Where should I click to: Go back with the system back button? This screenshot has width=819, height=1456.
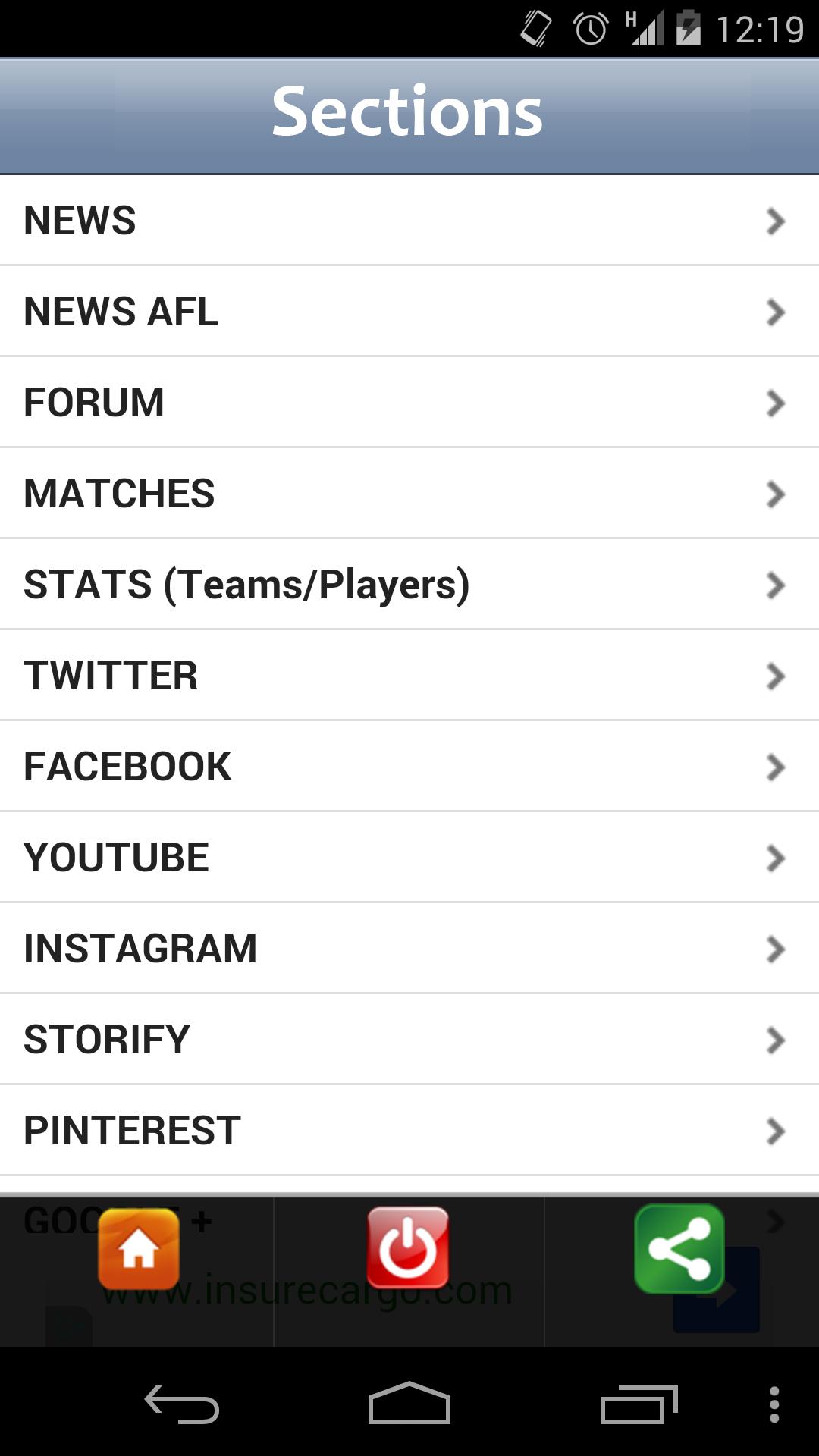coord(182,1404)
